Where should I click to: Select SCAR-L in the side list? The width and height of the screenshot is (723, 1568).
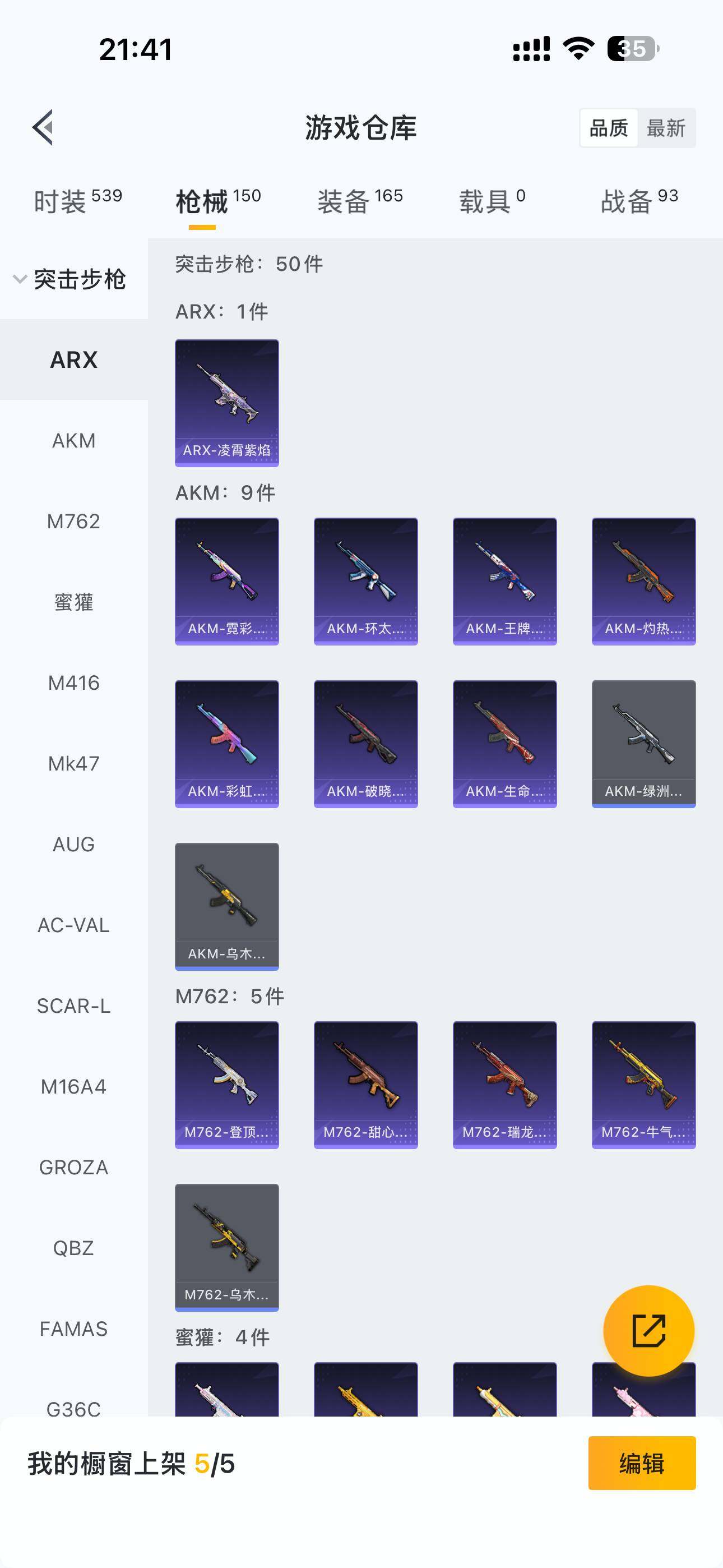click(73, 1006)
